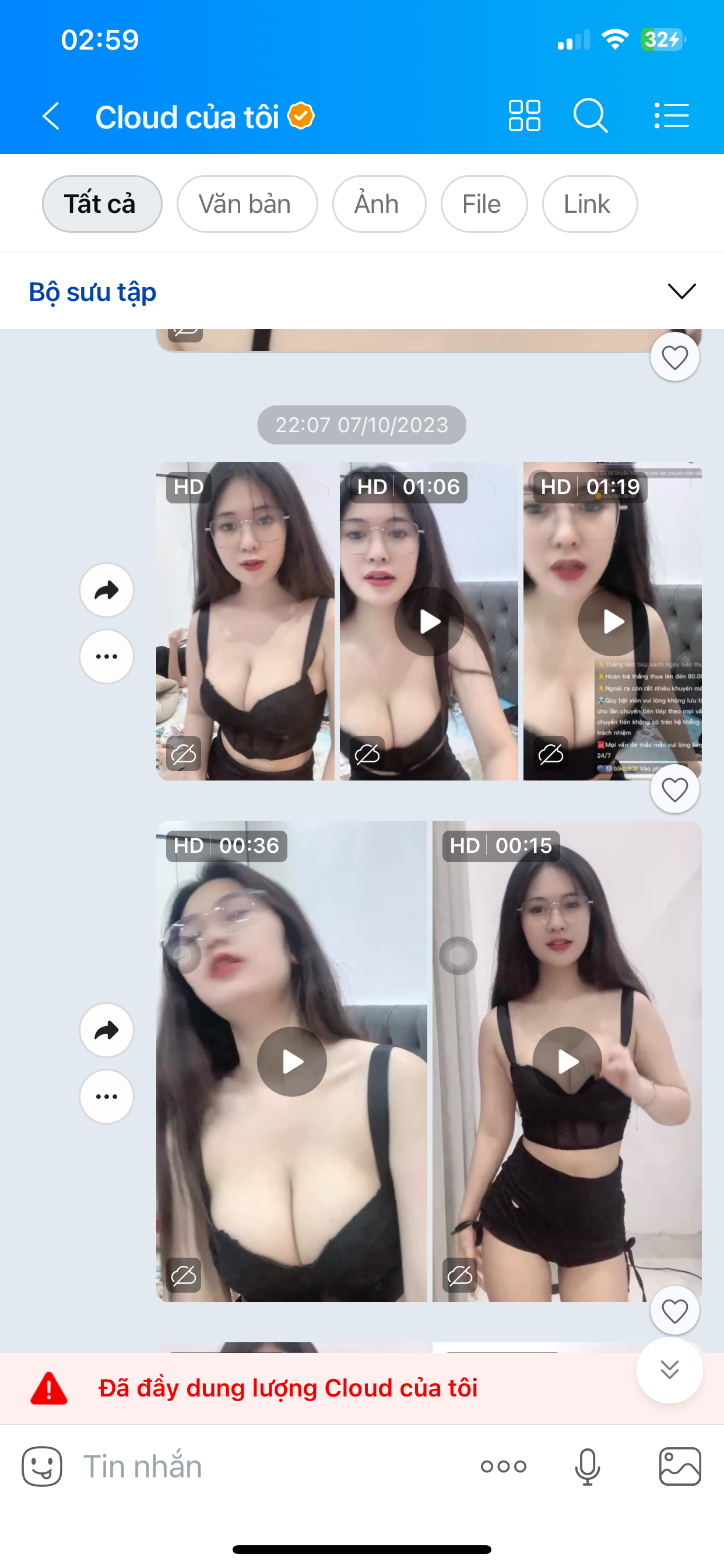Play the 01:06 video

429,621
